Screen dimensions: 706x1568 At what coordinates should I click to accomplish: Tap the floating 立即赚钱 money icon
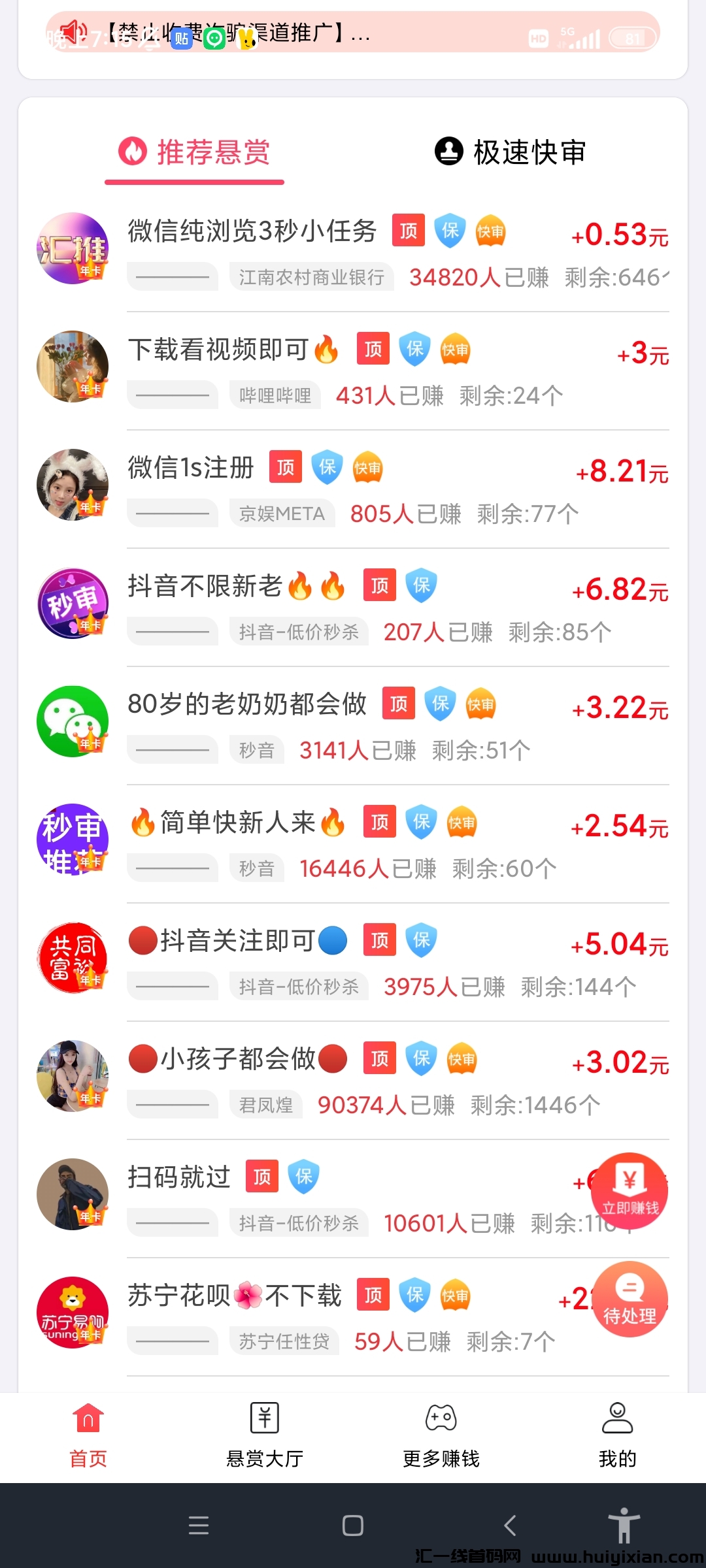(x=629, y=1191)
